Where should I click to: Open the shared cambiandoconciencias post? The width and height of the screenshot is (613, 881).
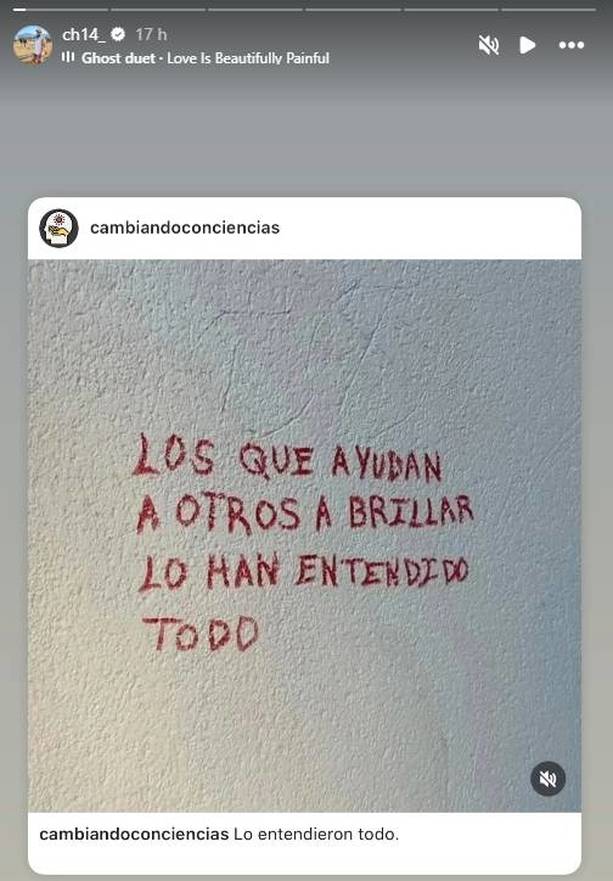click(x=304, y=535)
